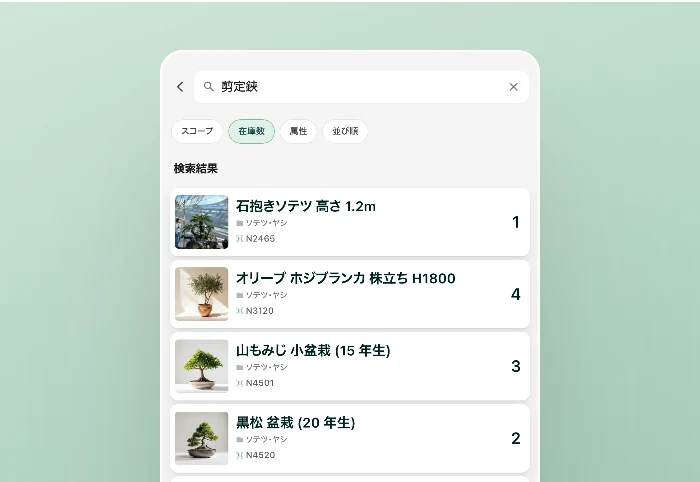This screenshot has height=482, width=700.
Task: Go back using the back arrow
Action: (180, 87)
